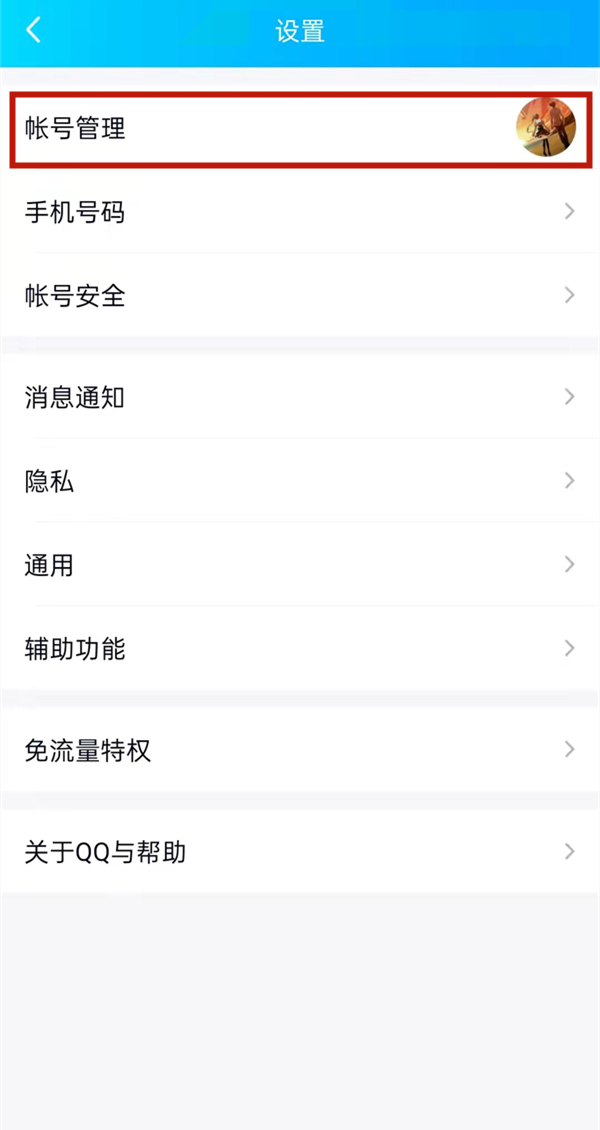Screen dimensions: 600x1130
Task: Open 消息通知 message notifications
Action: 300,398
